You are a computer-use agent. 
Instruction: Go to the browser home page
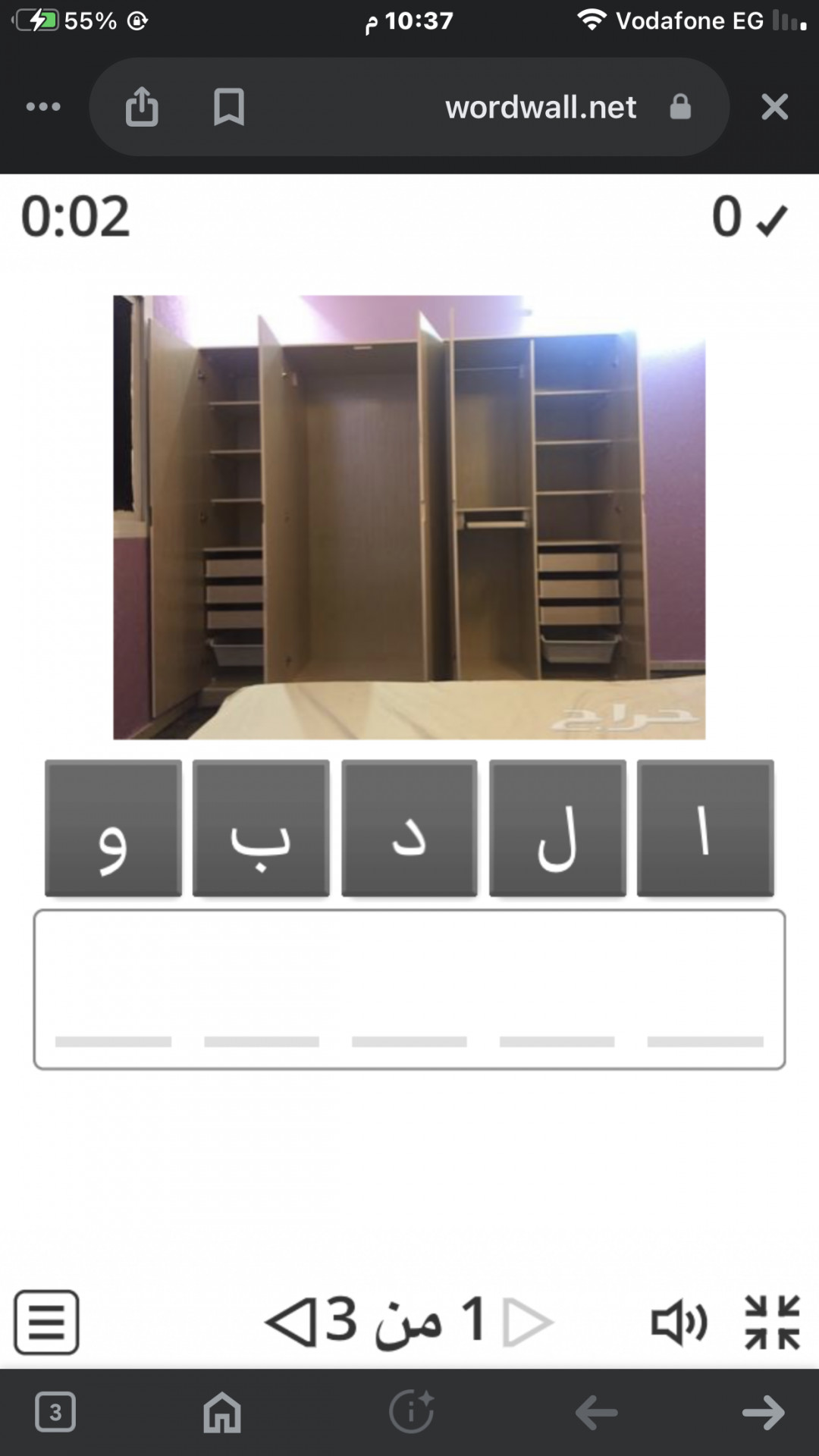pos(222,1412)
